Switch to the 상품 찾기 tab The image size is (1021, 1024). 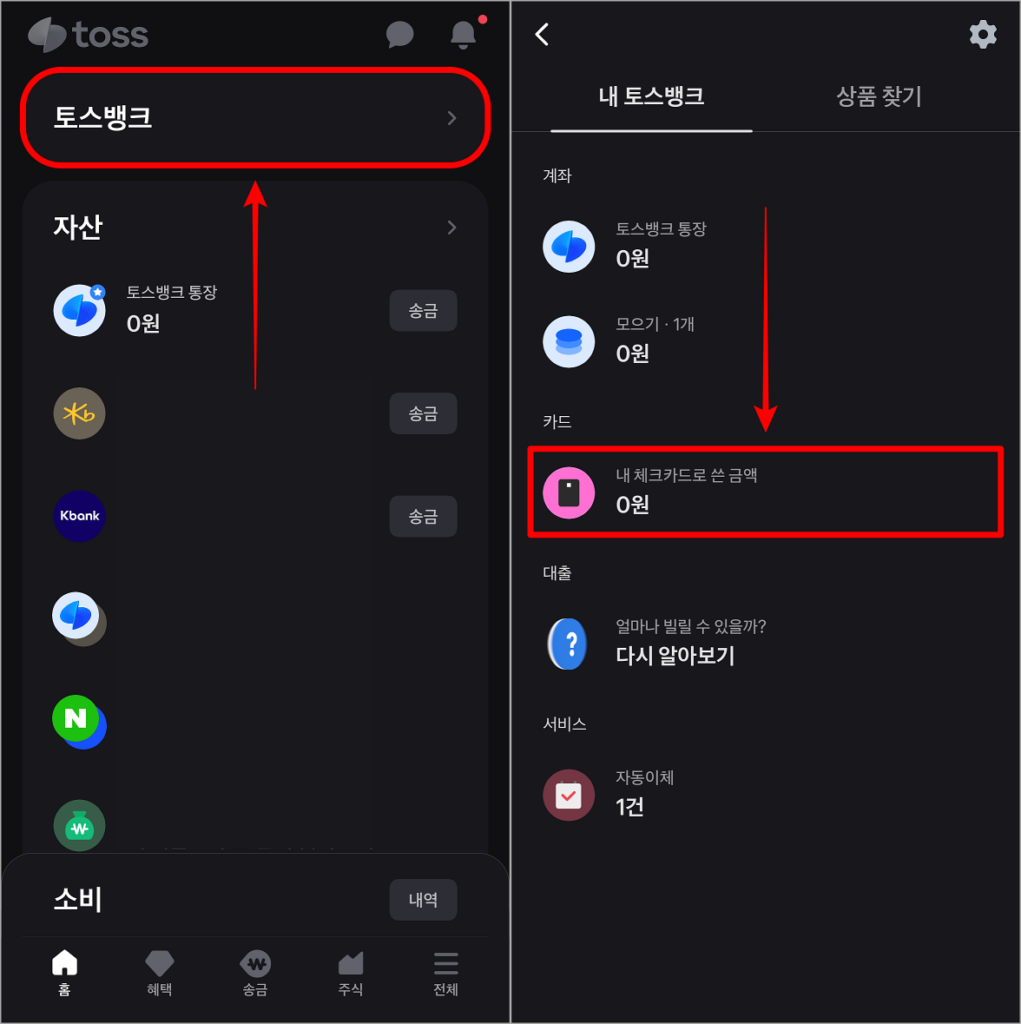[878, 97]
